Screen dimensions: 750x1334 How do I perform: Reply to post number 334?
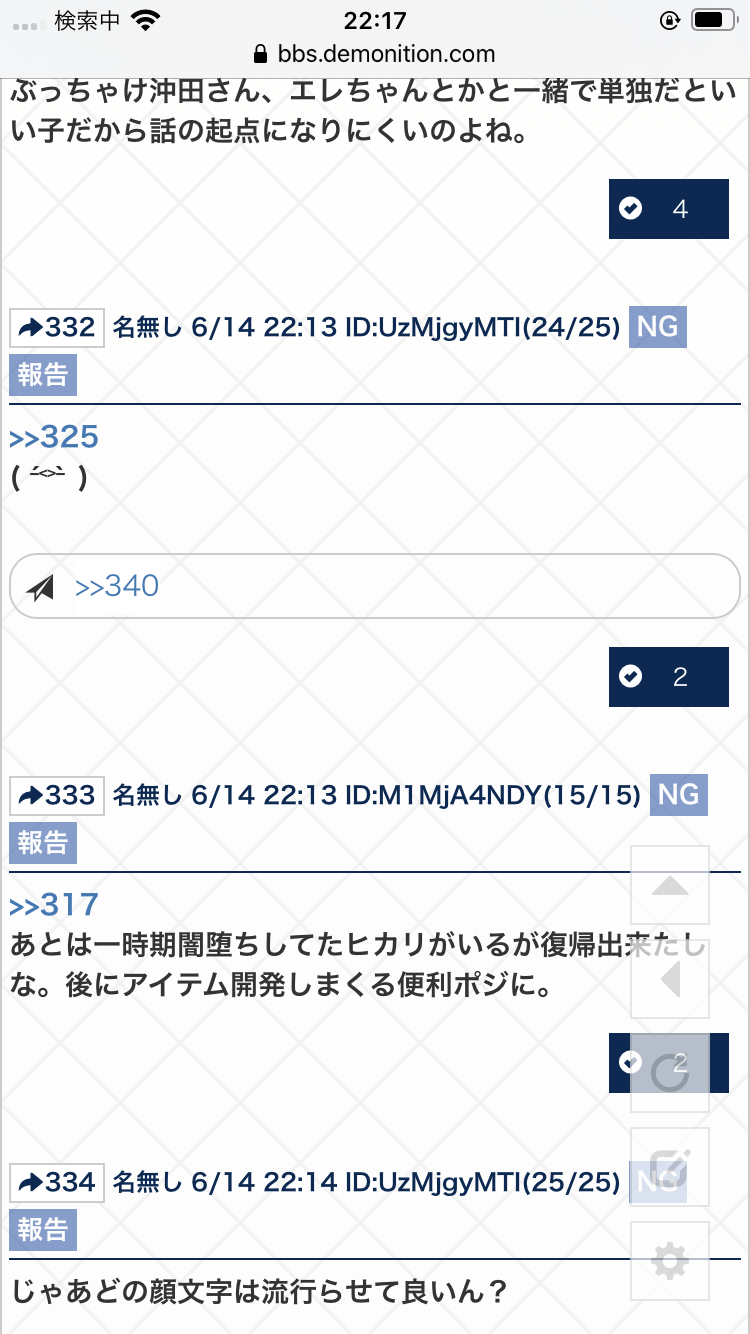[57, 1182]
